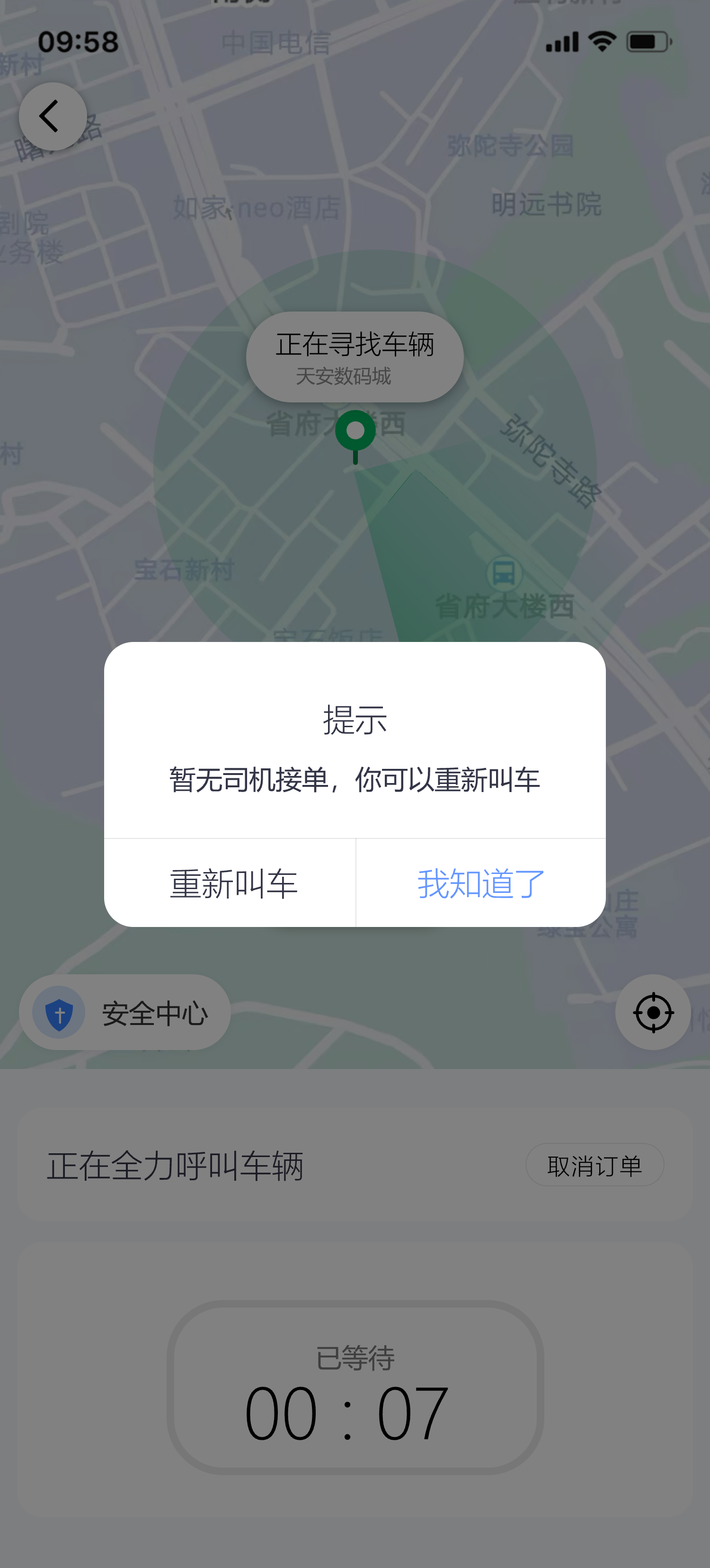Screen dimensions: 710x1568
Task: Tap the crosshair locate-me icon
Action: [x=653, y=1012]
